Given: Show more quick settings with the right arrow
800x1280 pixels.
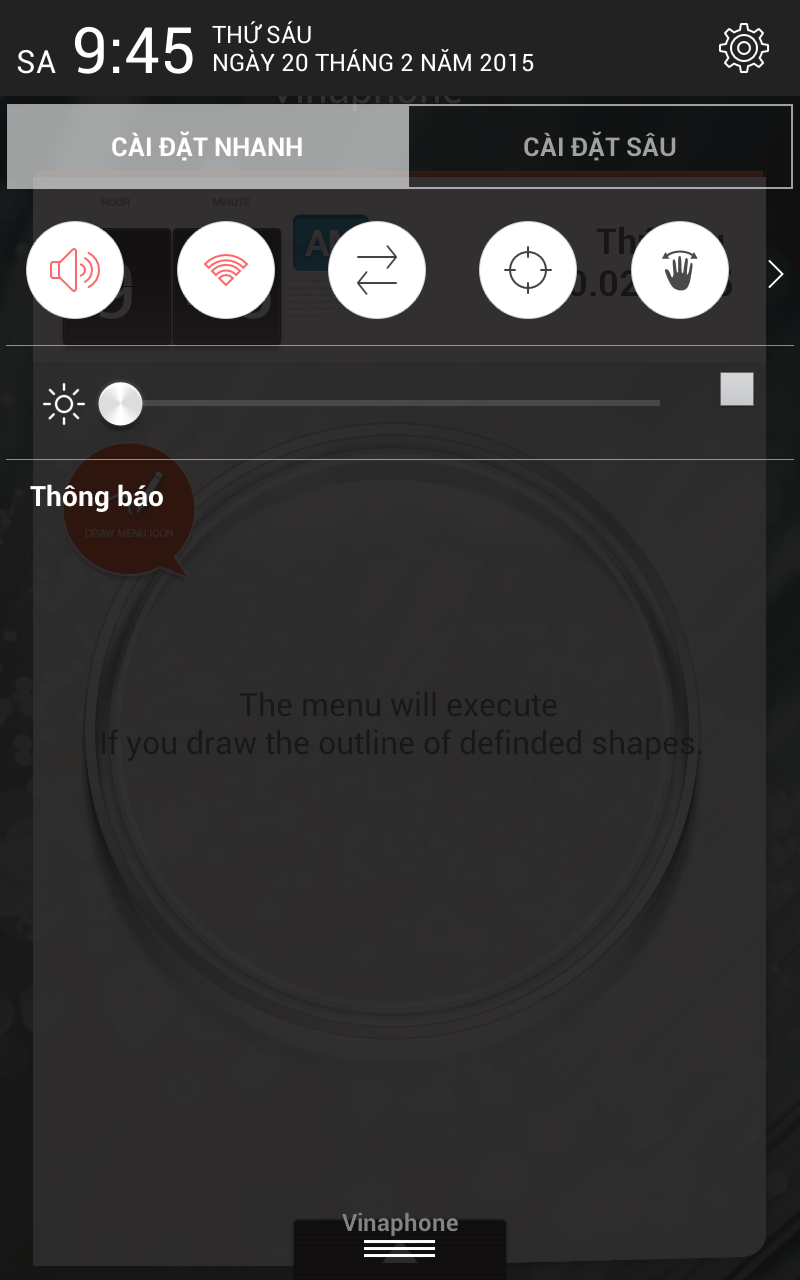Looking at the screenshot, I should [x=775, y=274].
